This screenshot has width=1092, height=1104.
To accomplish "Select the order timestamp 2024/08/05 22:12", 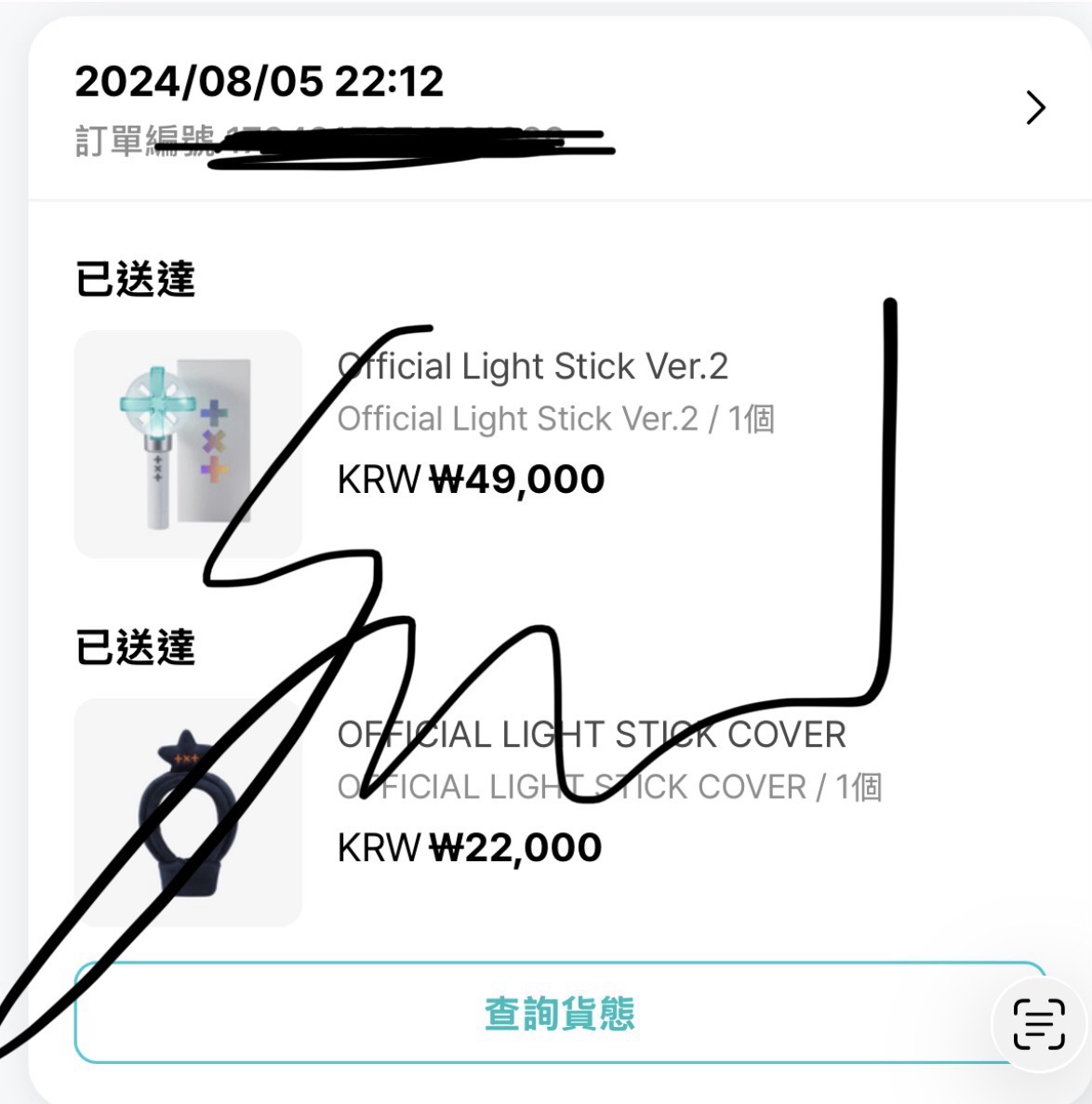I will coord(260,84).
